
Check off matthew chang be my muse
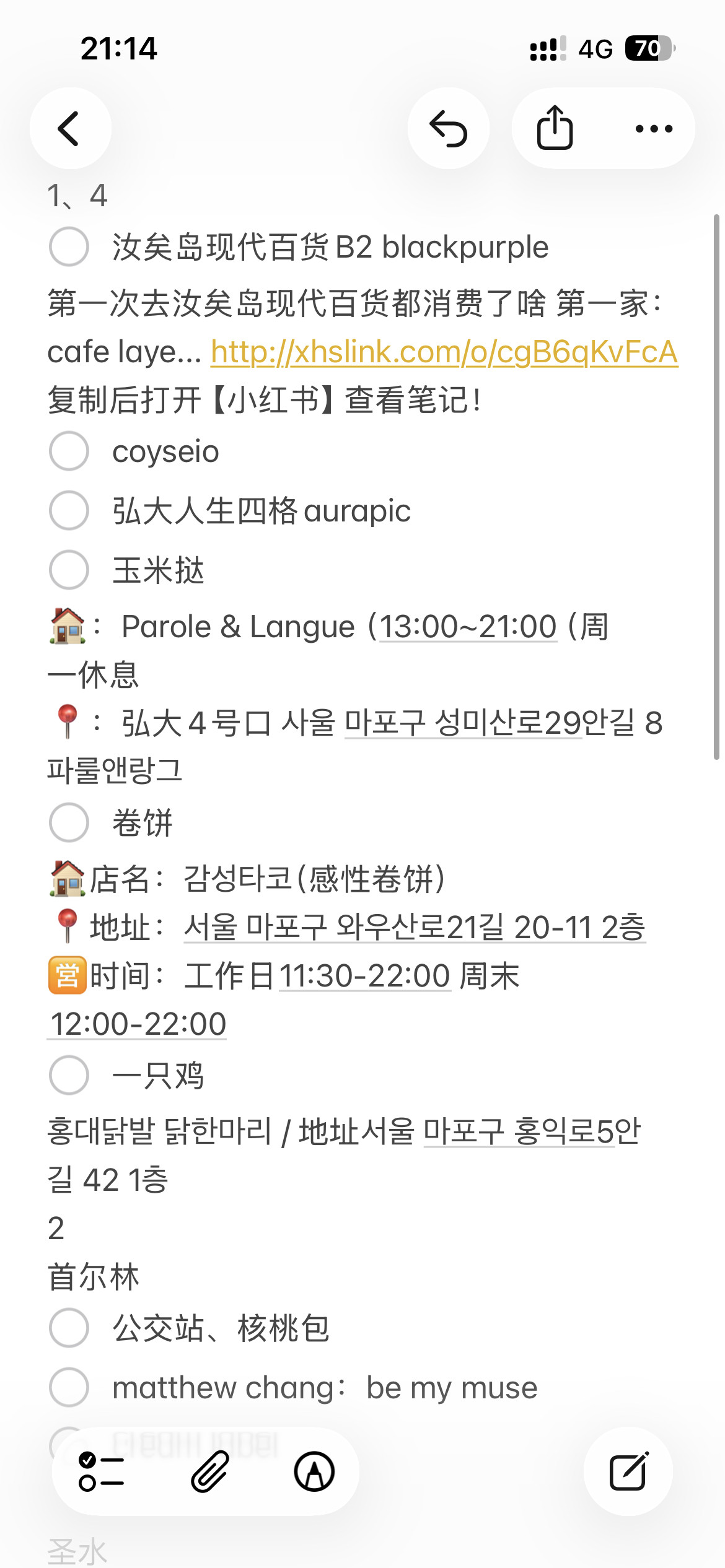(68, 1387)
